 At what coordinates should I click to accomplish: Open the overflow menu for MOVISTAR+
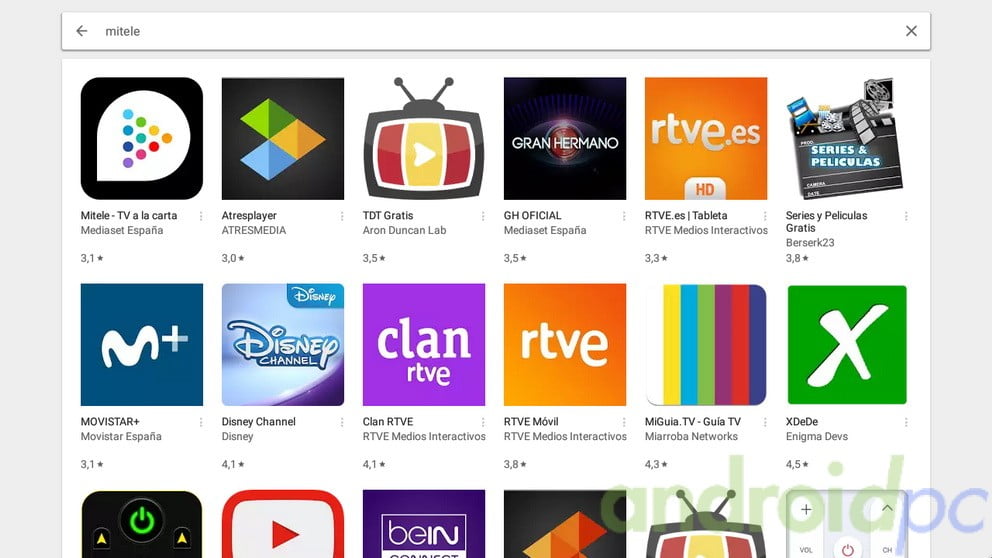pos(201,422)
